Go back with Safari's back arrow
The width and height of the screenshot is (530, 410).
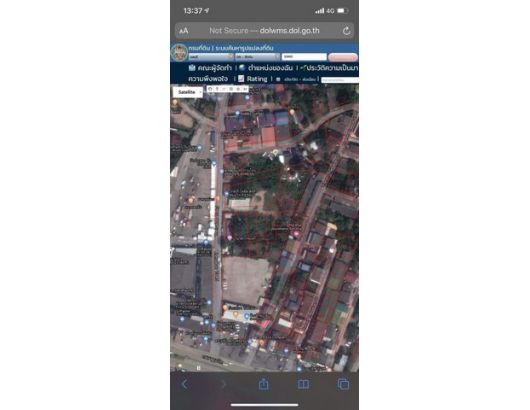(x=184, y=384)
